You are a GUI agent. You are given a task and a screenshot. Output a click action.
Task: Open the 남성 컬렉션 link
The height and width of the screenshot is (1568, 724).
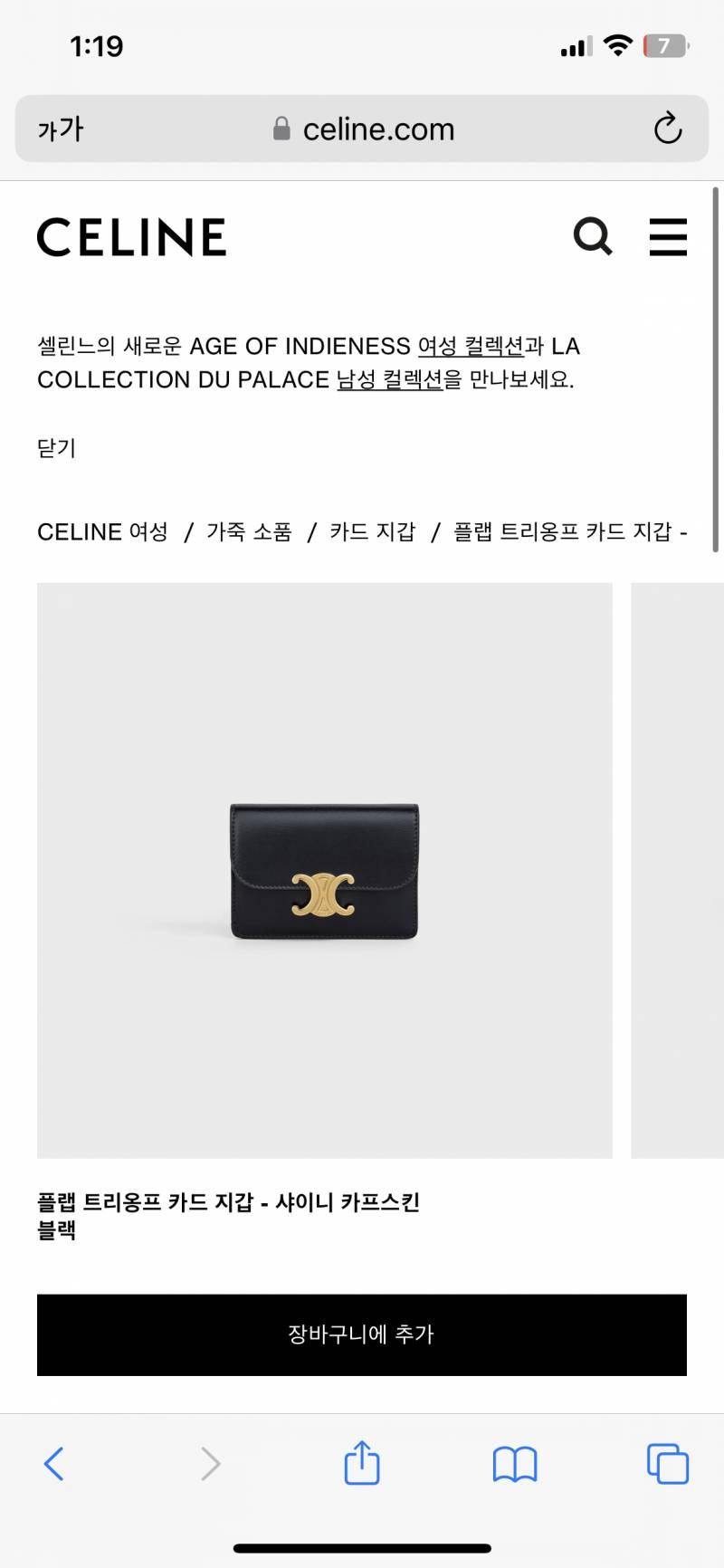pyautogui.click(x=390, y=379)
